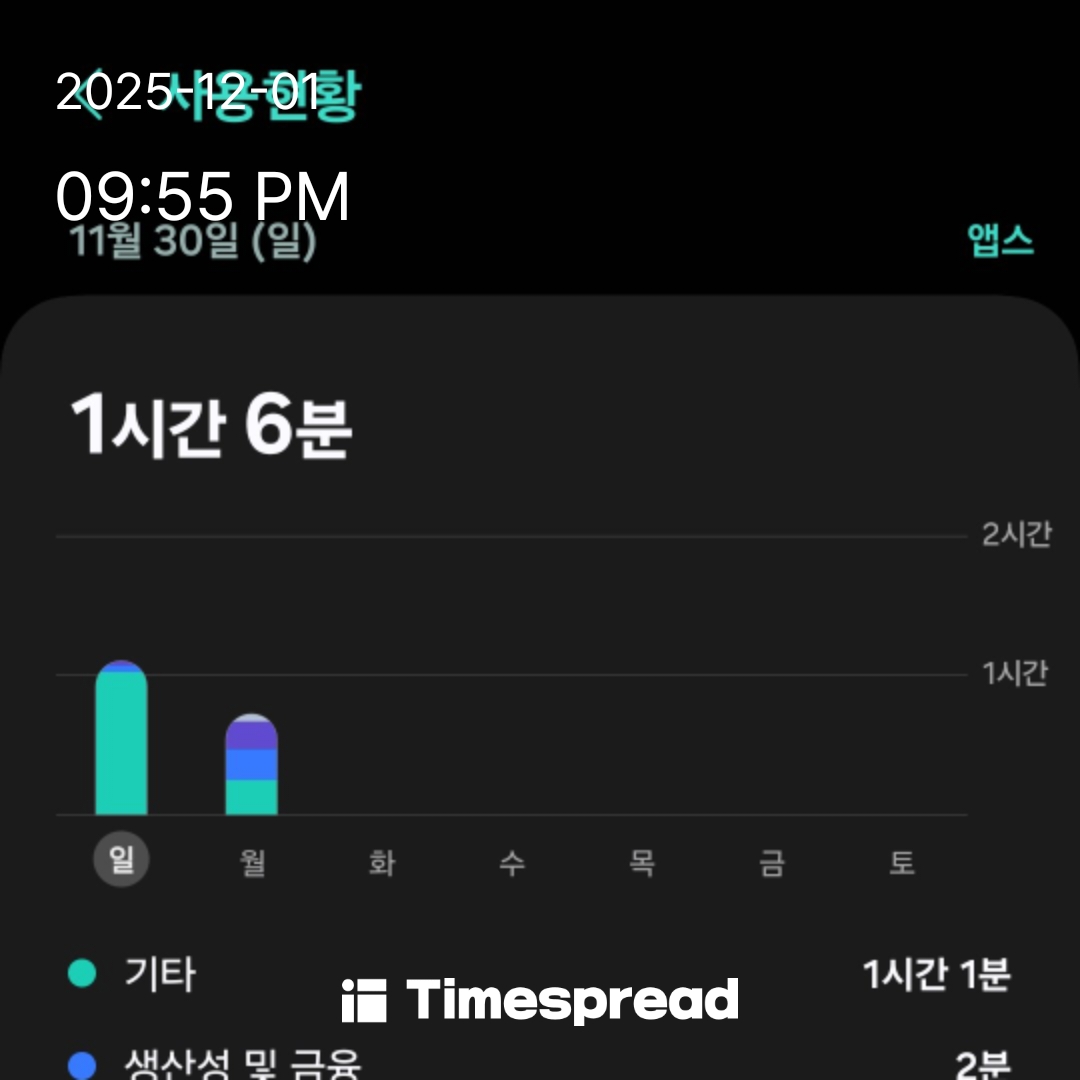This screenshot has height=1080, width=1080.
Task: Select 월 on the weekly chart
Action: [252, 862]
